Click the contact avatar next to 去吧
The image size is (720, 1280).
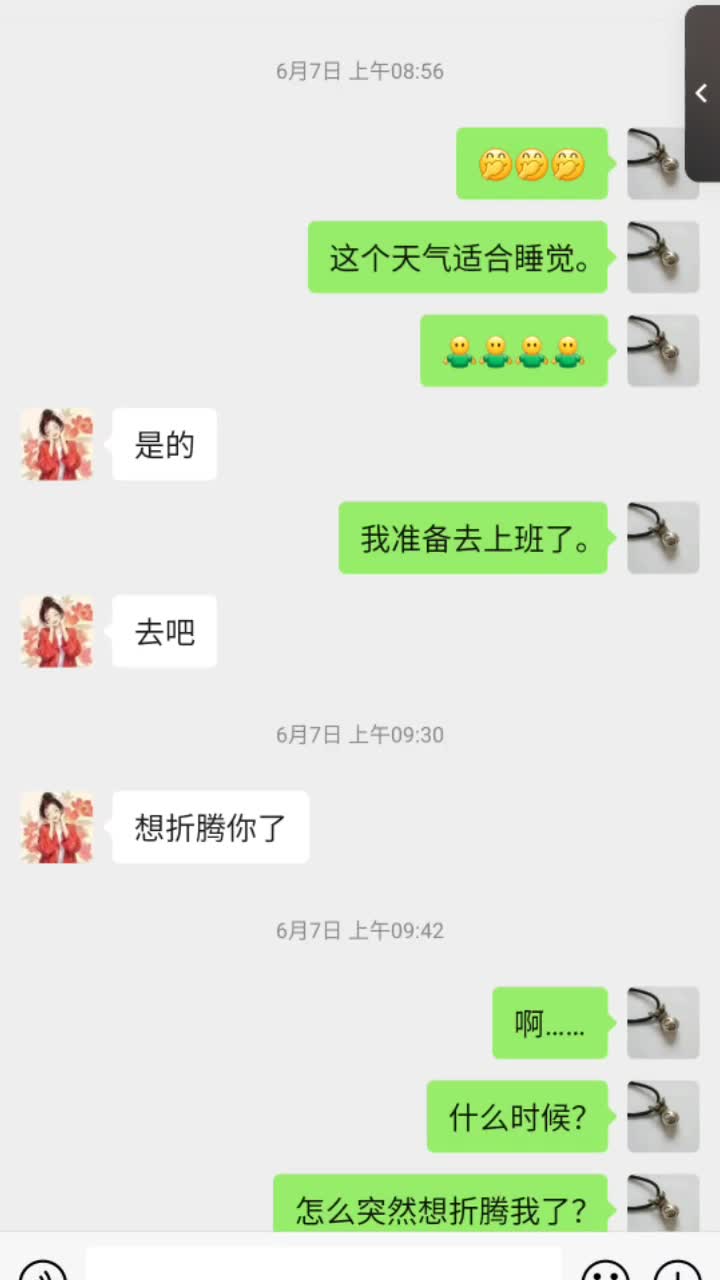(56, 631)
